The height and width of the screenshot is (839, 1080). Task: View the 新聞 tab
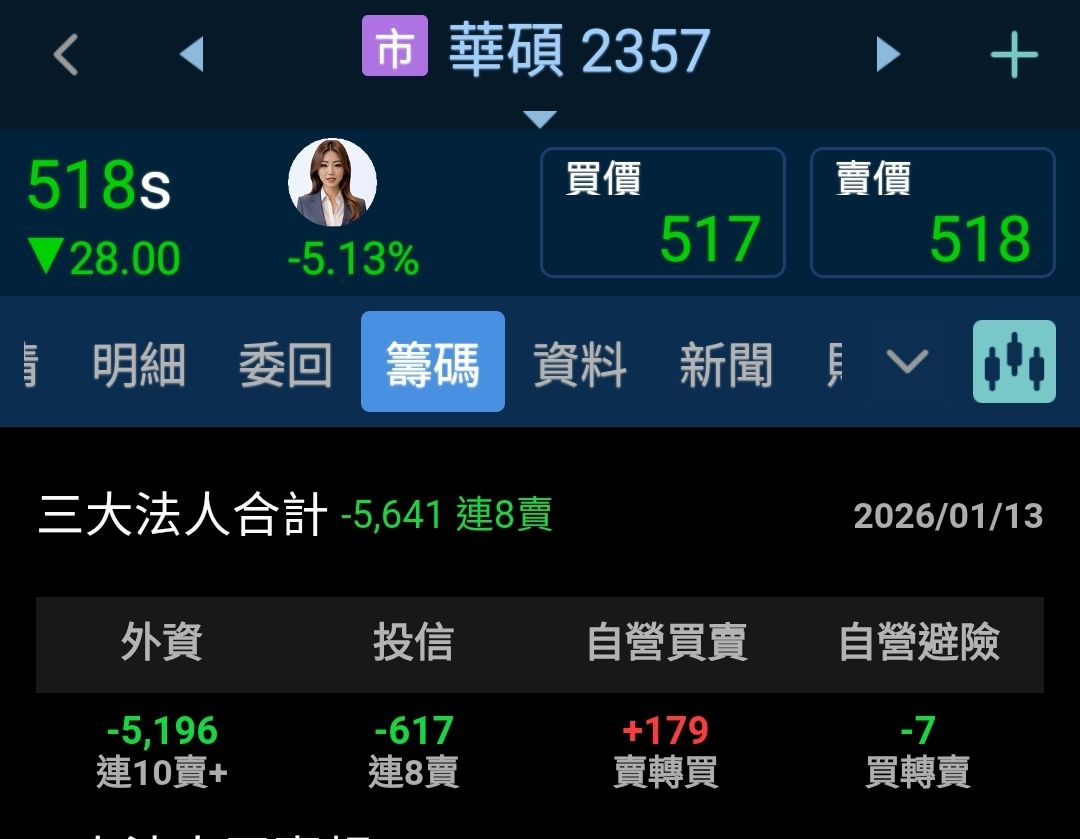pyautogui.click(x=725, y=364)
